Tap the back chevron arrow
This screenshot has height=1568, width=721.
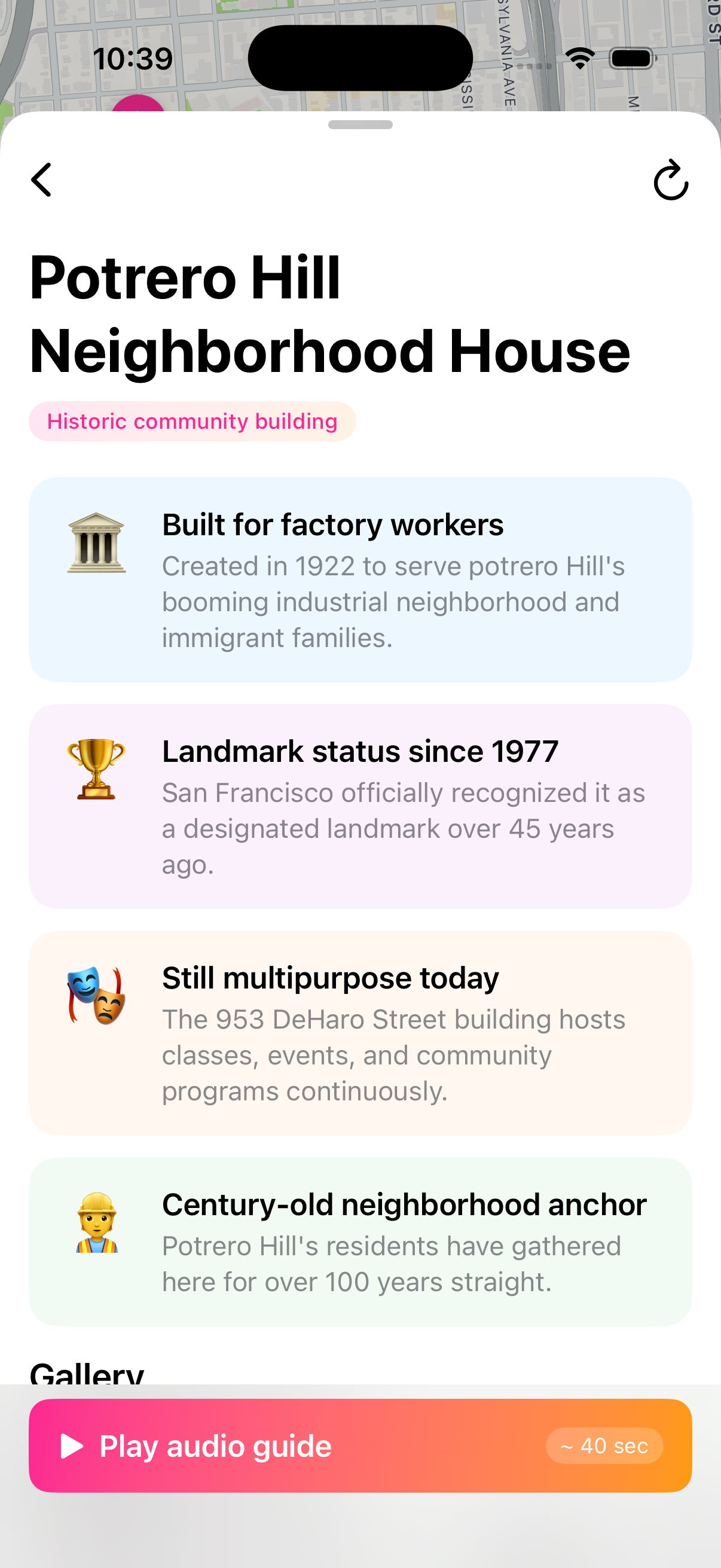41,180
